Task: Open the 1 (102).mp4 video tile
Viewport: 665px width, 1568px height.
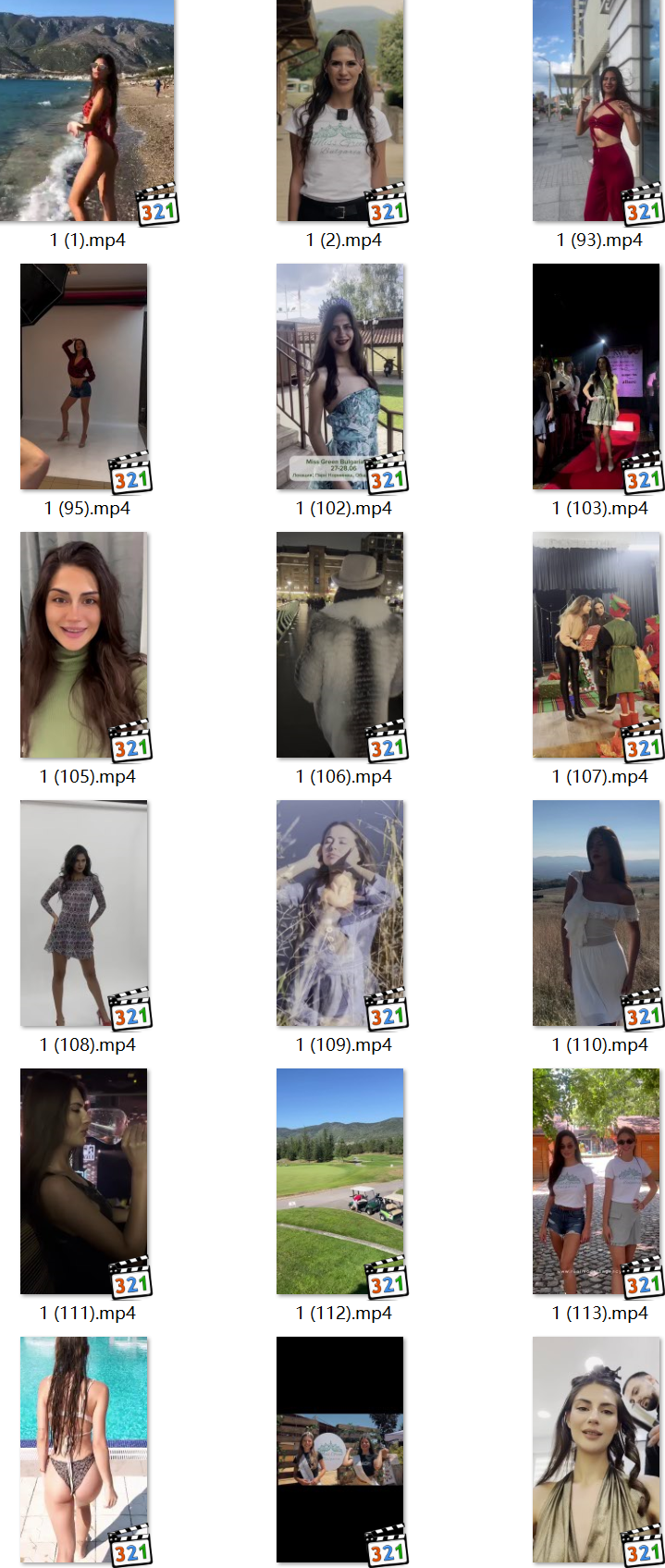Action: coord(339,376)
